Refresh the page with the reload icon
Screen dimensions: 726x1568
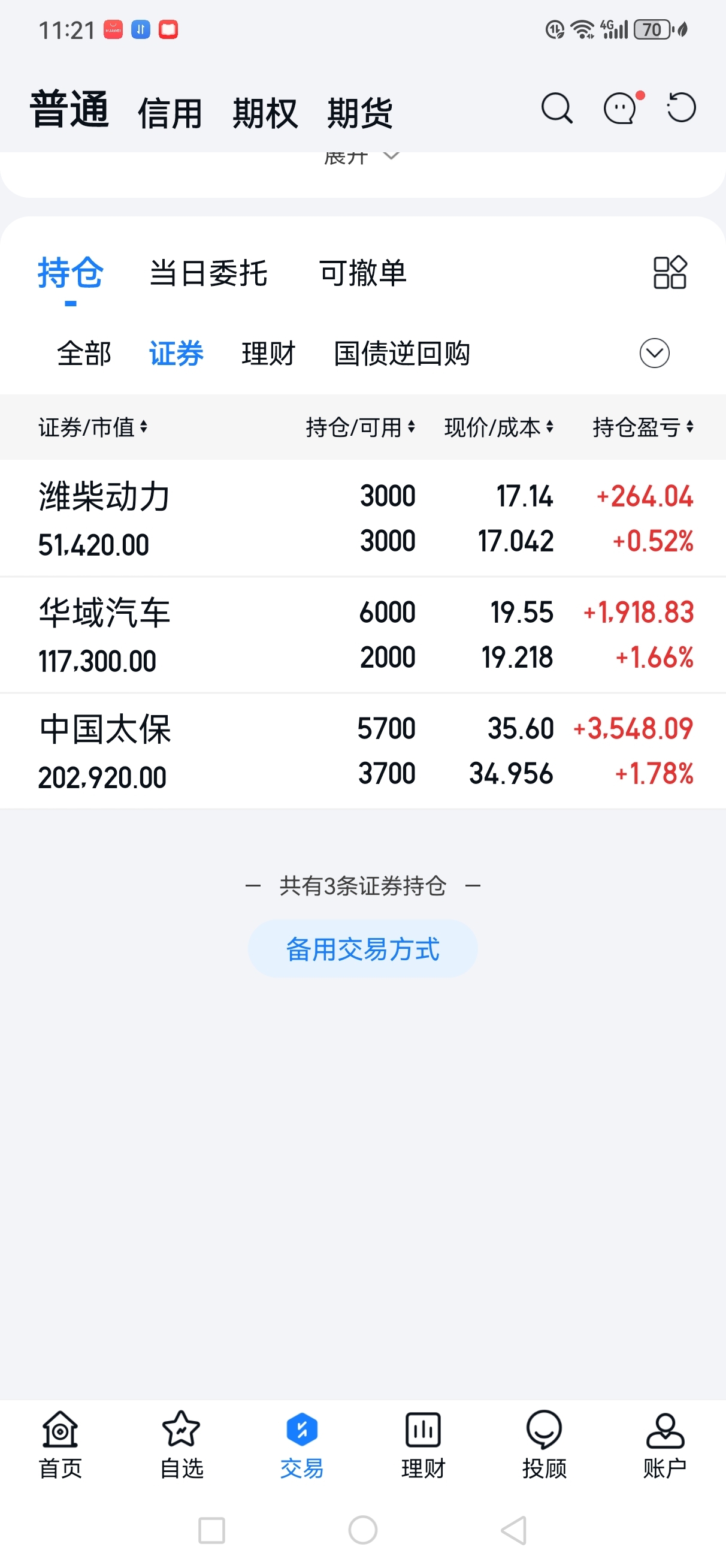[x=681, y=108]
